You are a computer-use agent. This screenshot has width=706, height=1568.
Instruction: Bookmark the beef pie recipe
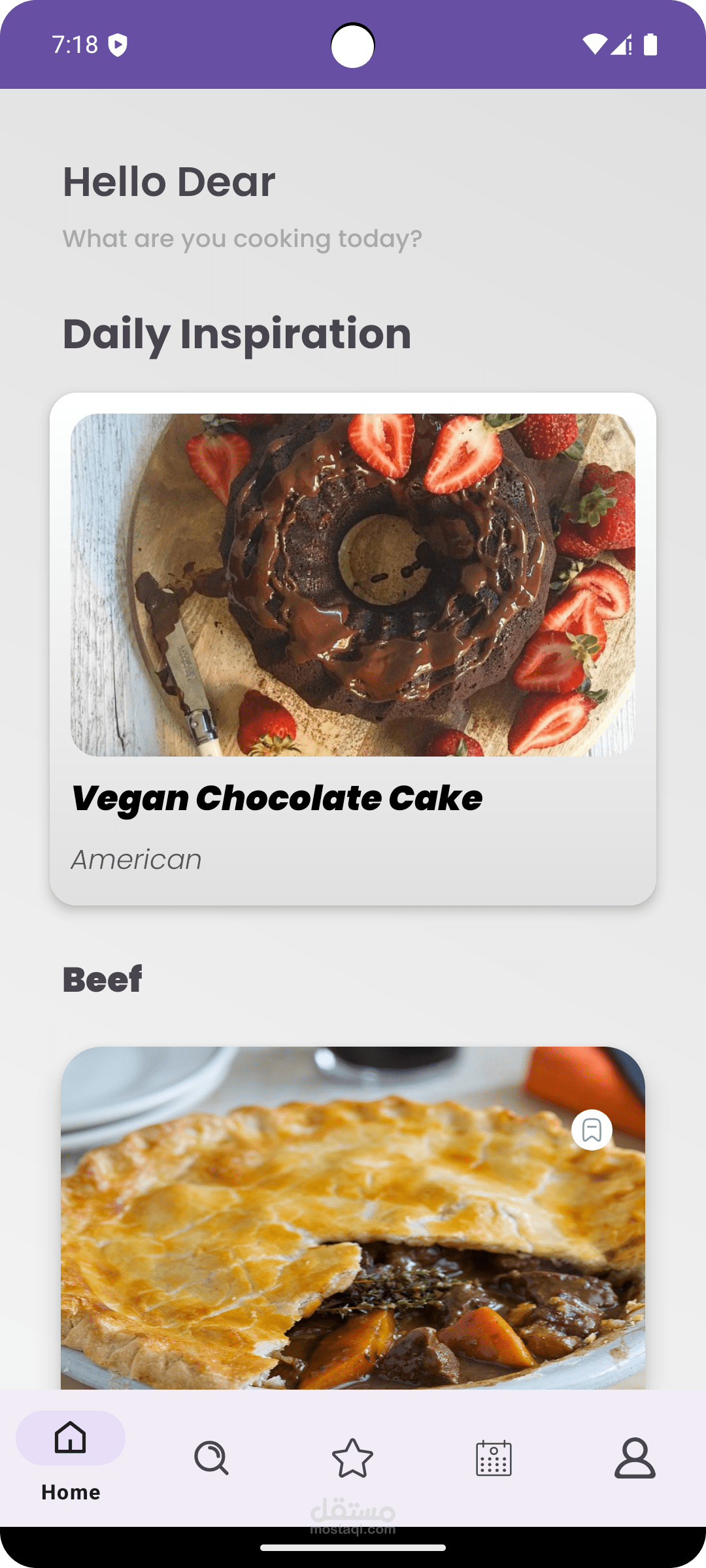point(592,1130)
